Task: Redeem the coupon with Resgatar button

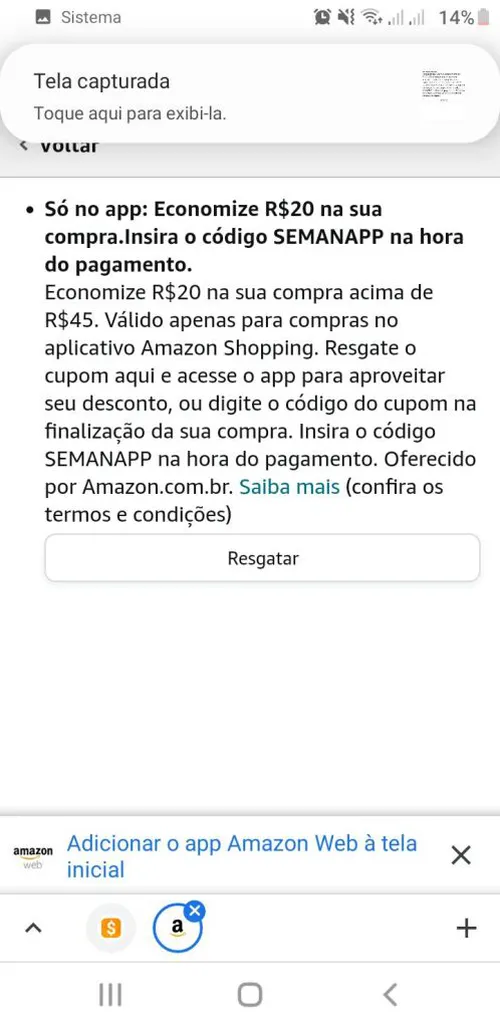Action: [x=262, y=558]
